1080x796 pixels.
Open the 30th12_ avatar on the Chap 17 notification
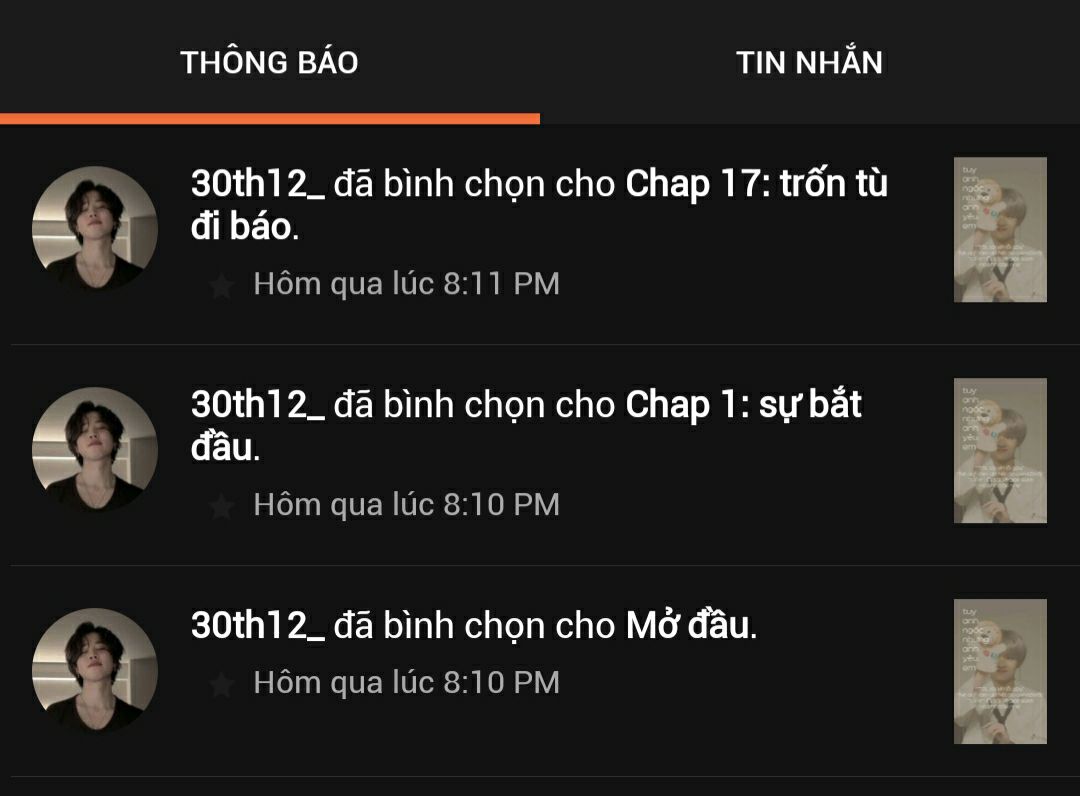pyautogui.click(x=95, y=229)
